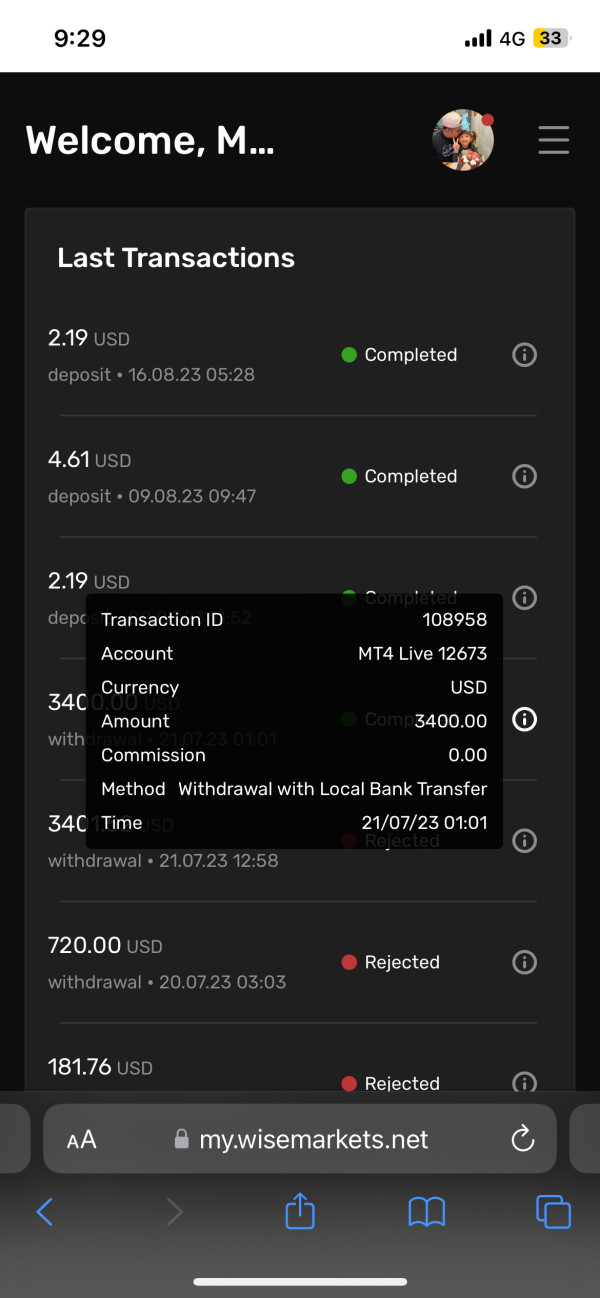600x1298 pixels.
Task: Open the hamburger menu
Action: pyautogui.click(x=554, y=140)
